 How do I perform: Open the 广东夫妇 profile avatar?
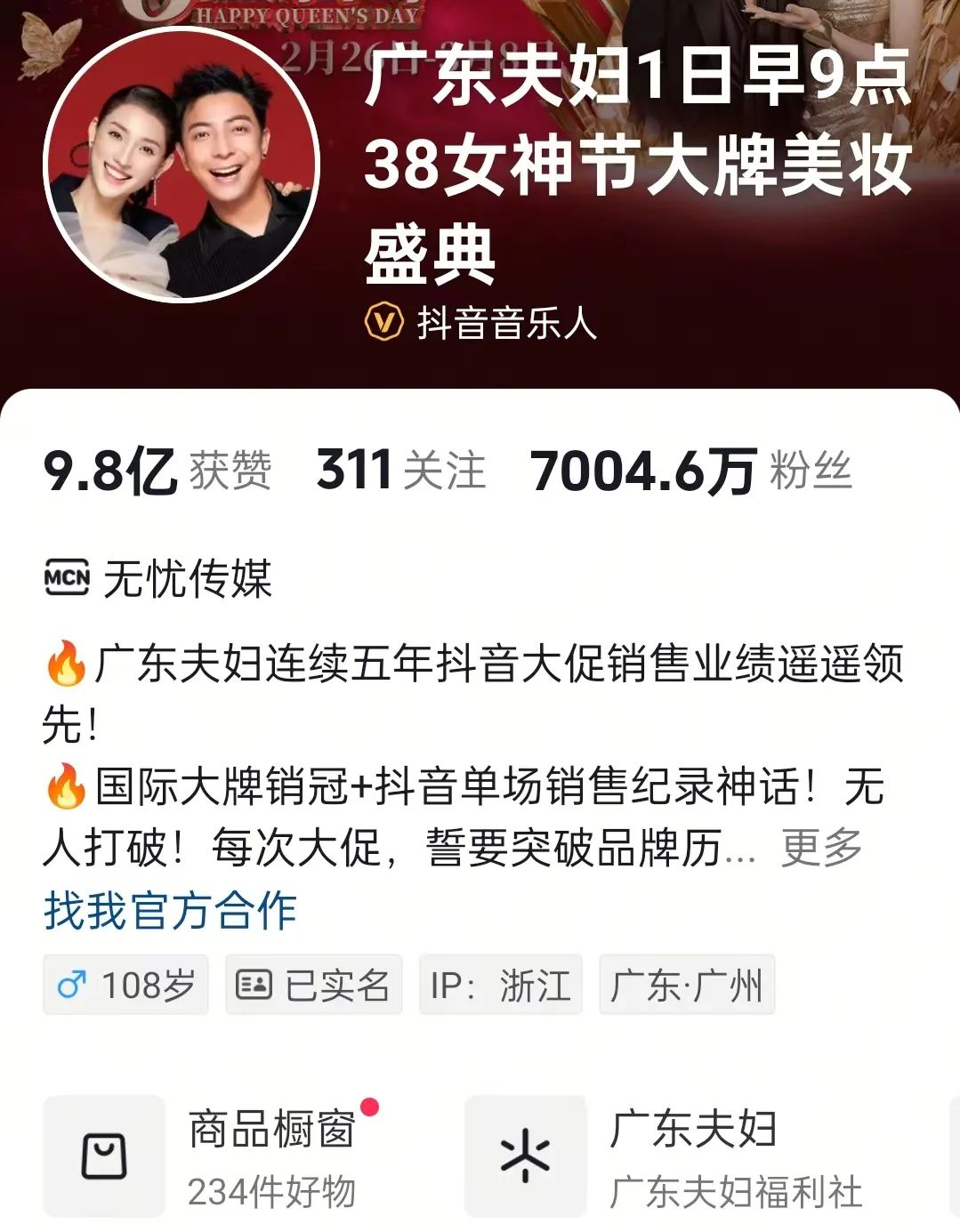click(182, 165)
